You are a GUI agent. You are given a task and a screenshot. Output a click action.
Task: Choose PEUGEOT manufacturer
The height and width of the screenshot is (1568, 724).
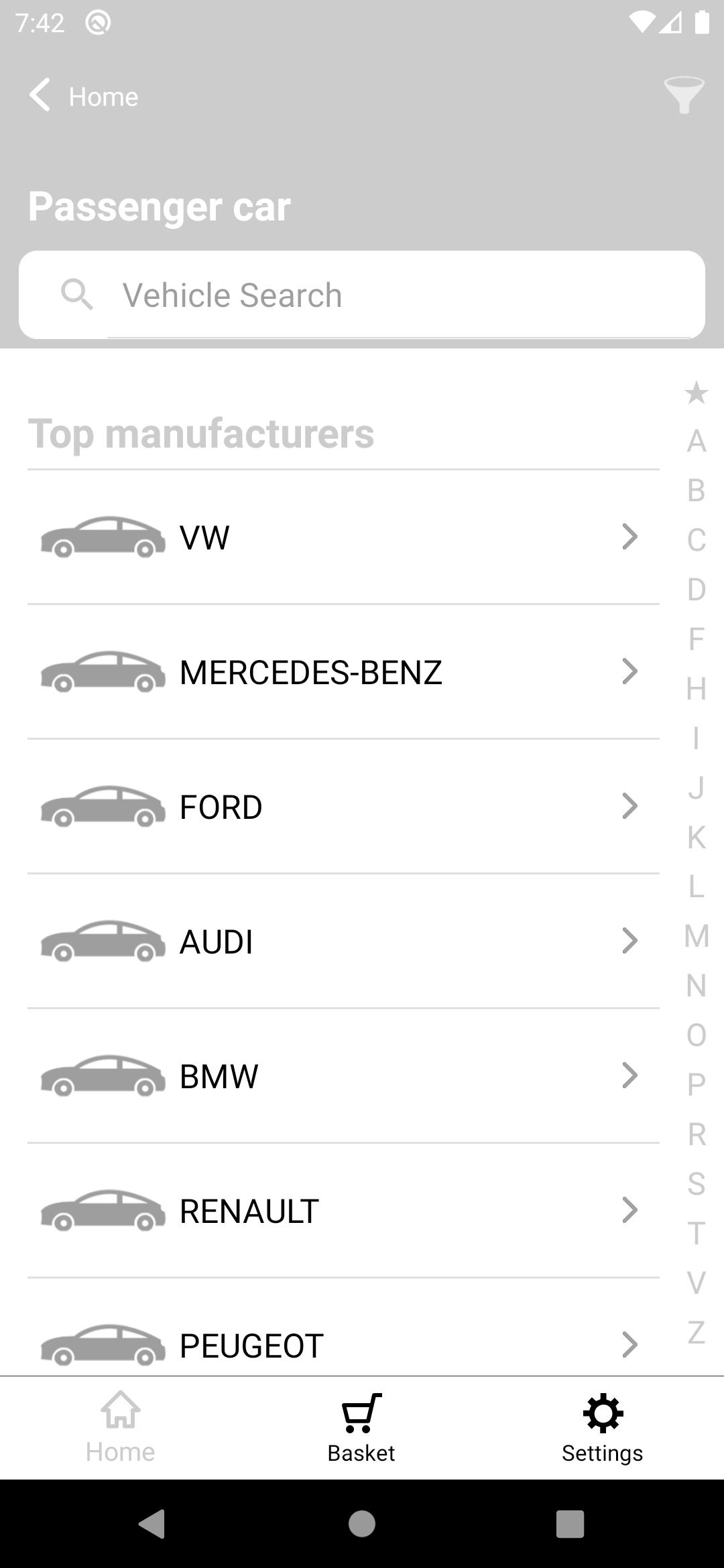click(x=342, y=1344)
